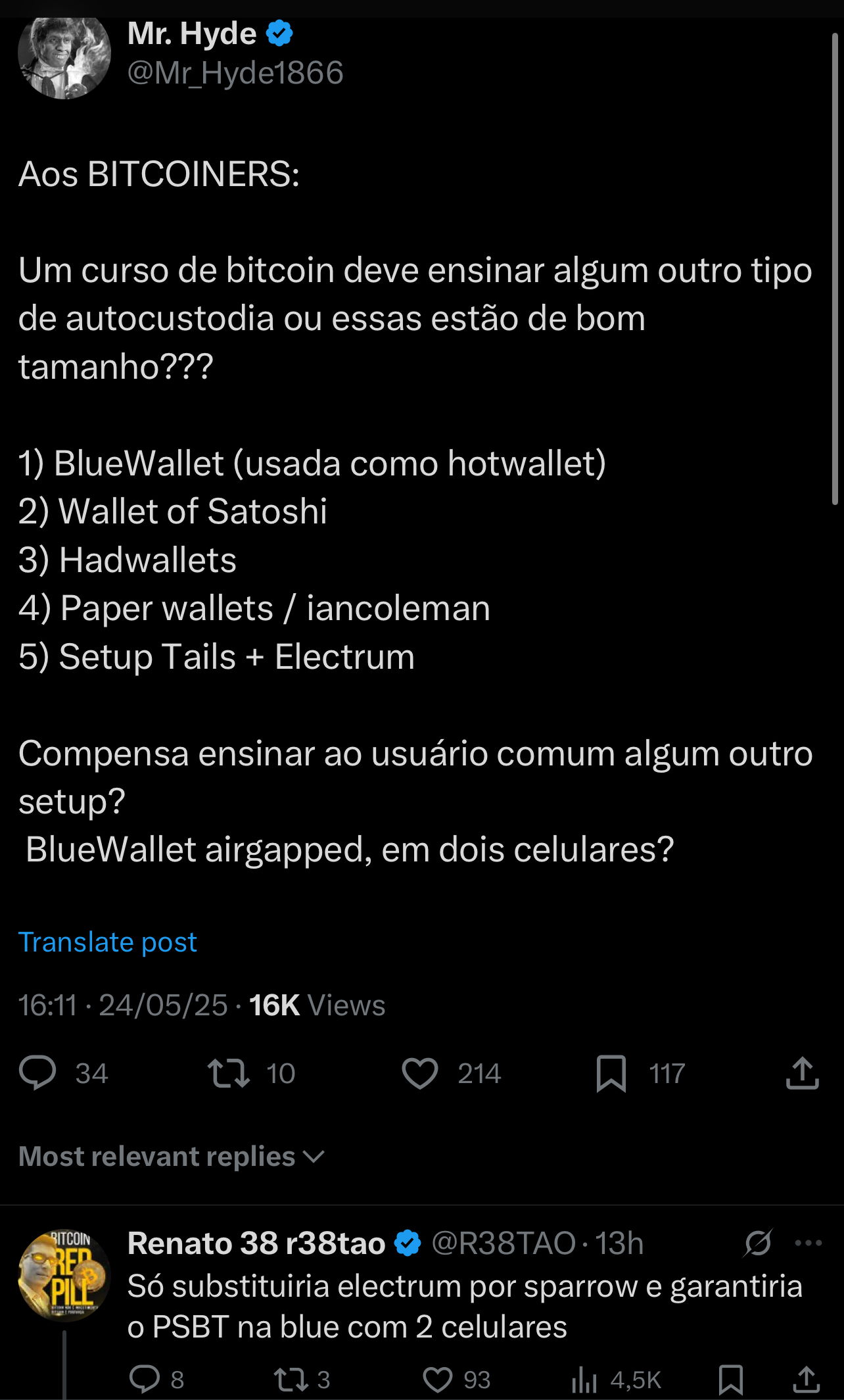Reply to Mr. Hyde's post

coord(38,1073)
